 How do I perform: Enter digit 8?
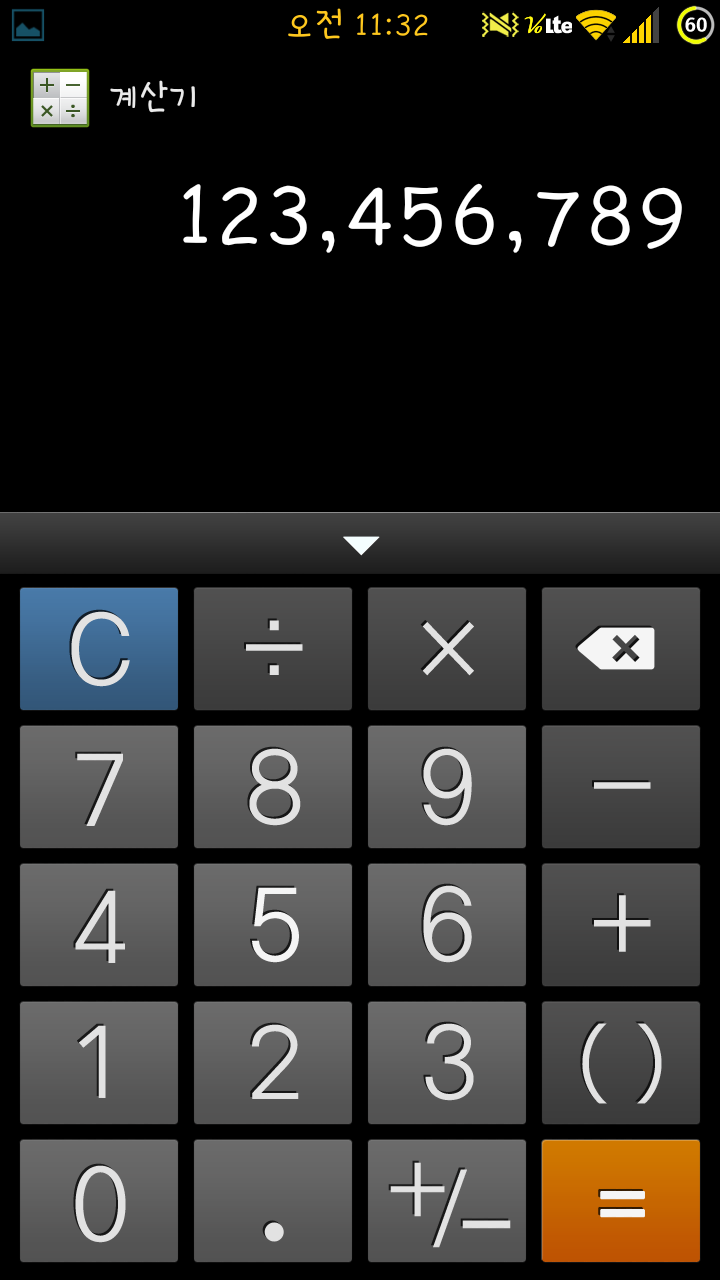click(273, 787)
